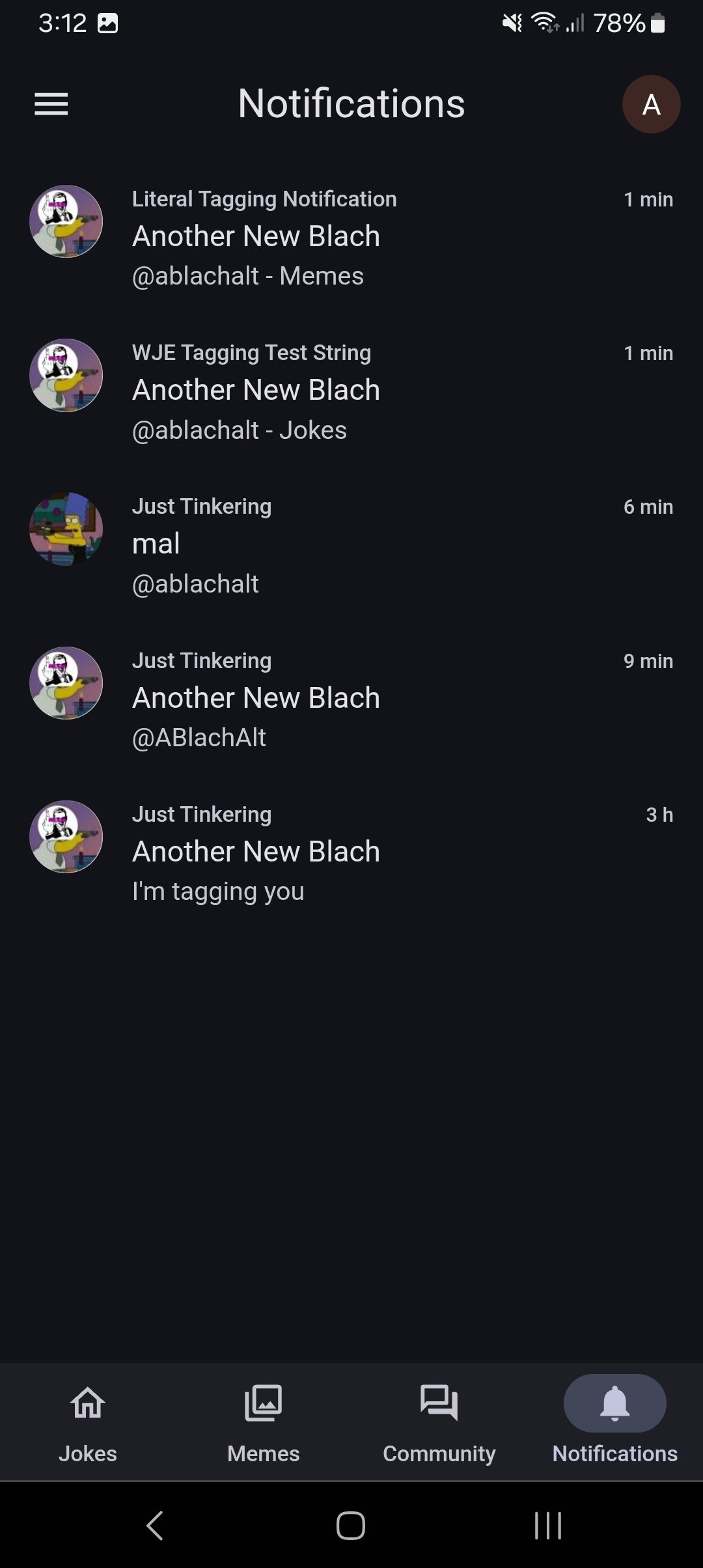Screen dimensions: 703x1568
Task: Go back using the system back button
Action: tap(155, 1525)
